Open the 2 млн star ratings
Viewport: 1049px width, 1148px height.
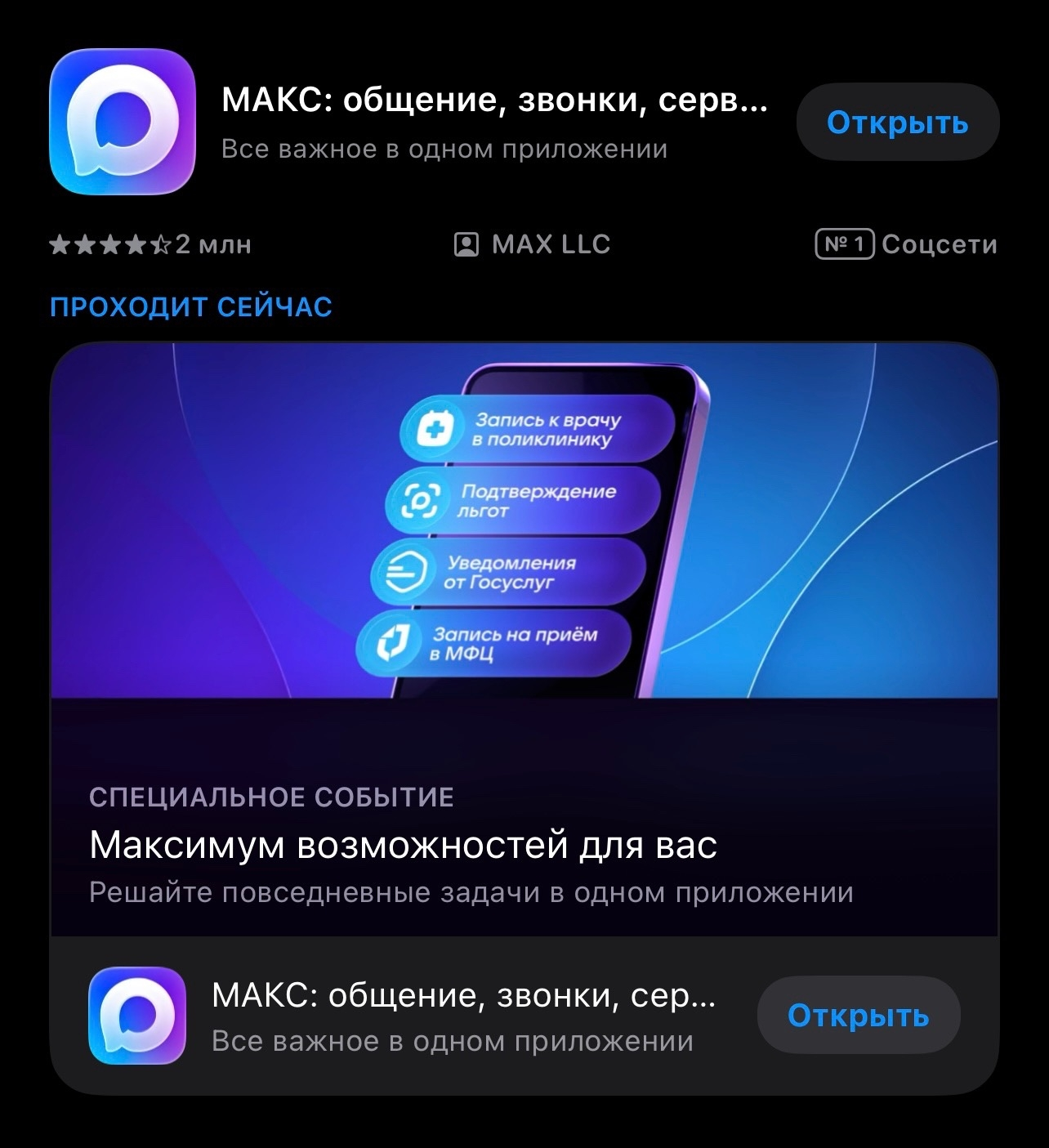tap(150, 244)
